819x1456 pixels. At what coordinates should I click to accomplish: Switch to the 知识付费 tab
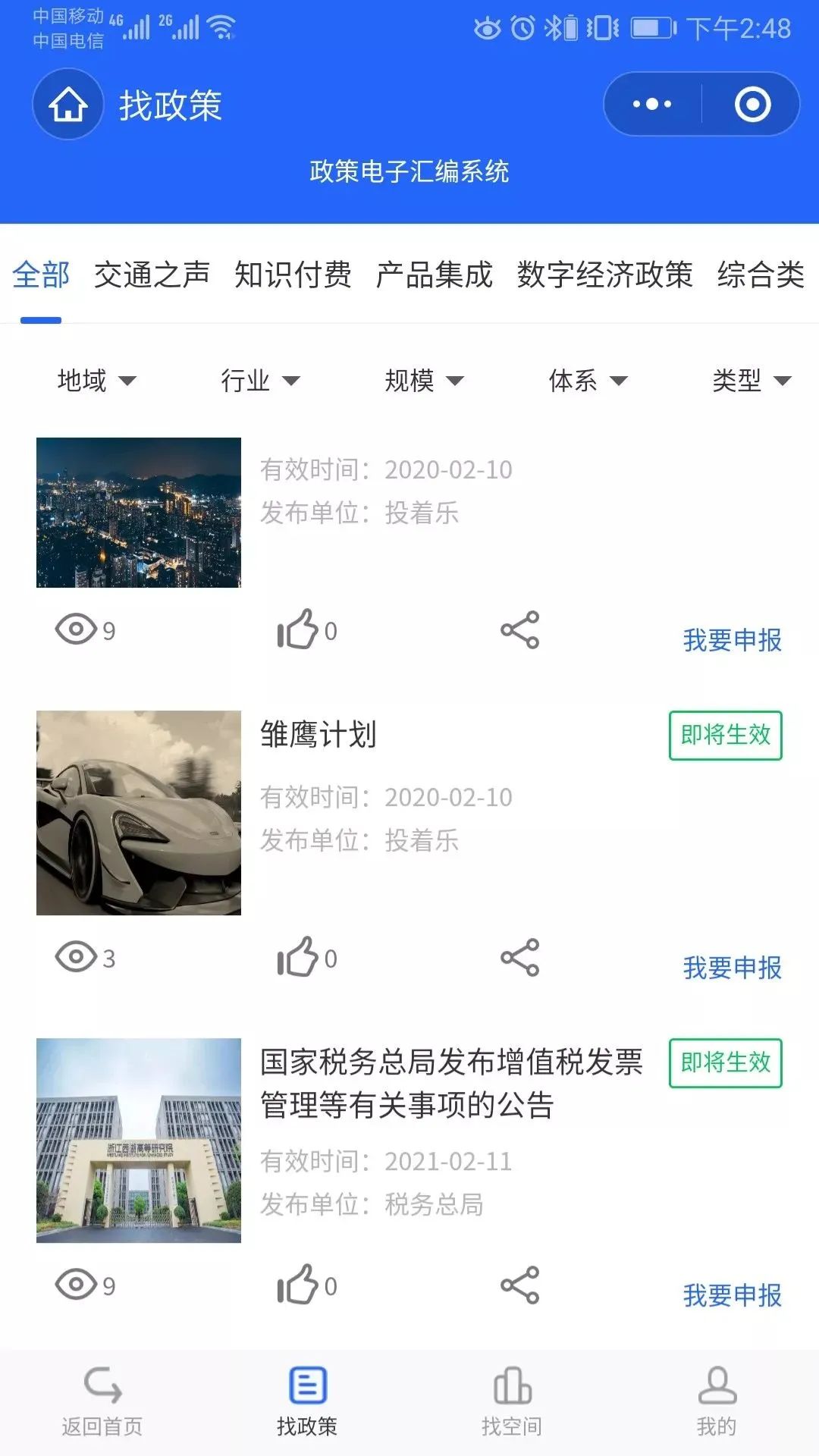294,275
